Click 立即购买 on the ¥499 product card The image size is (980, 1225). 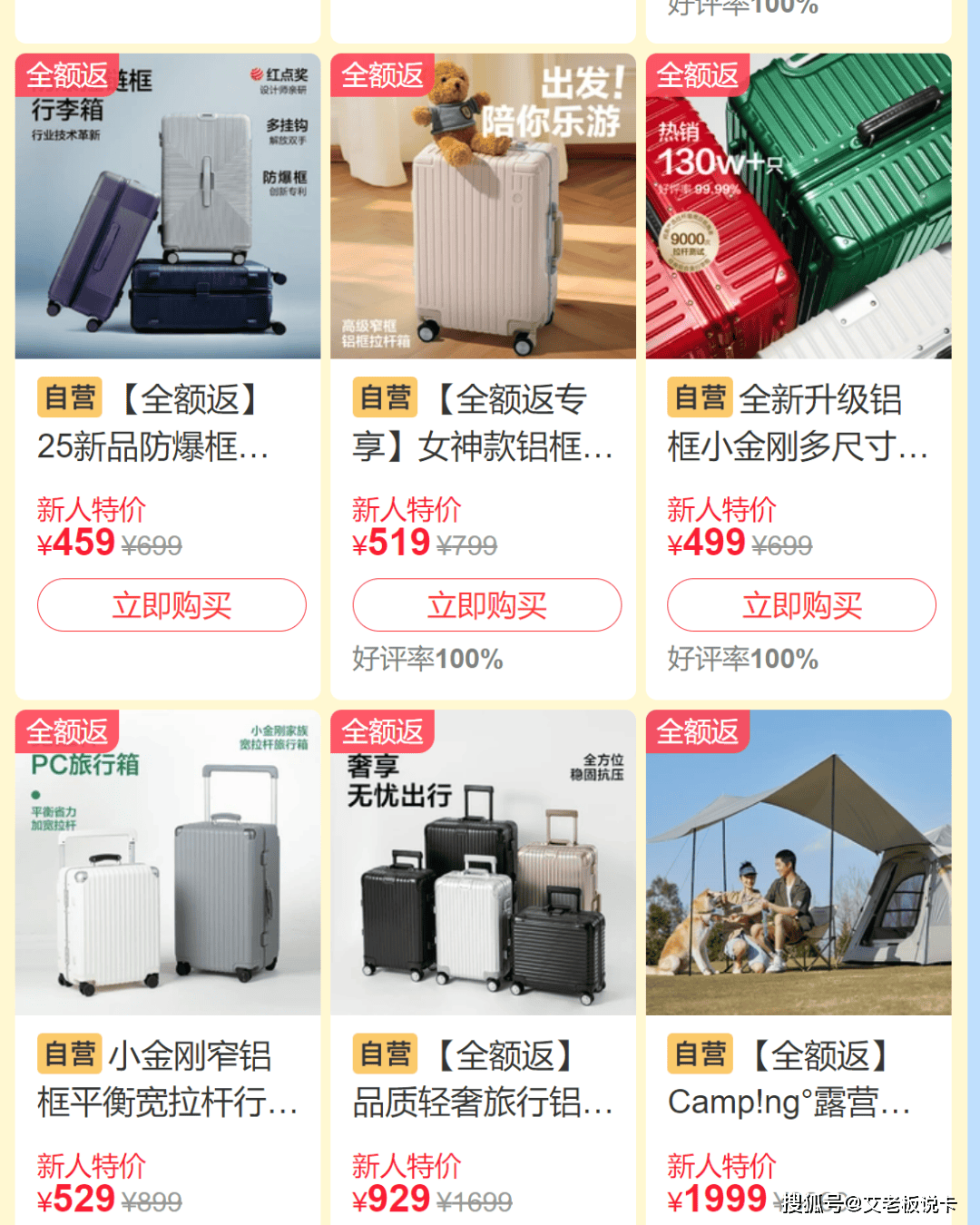(x=801, y=605)
